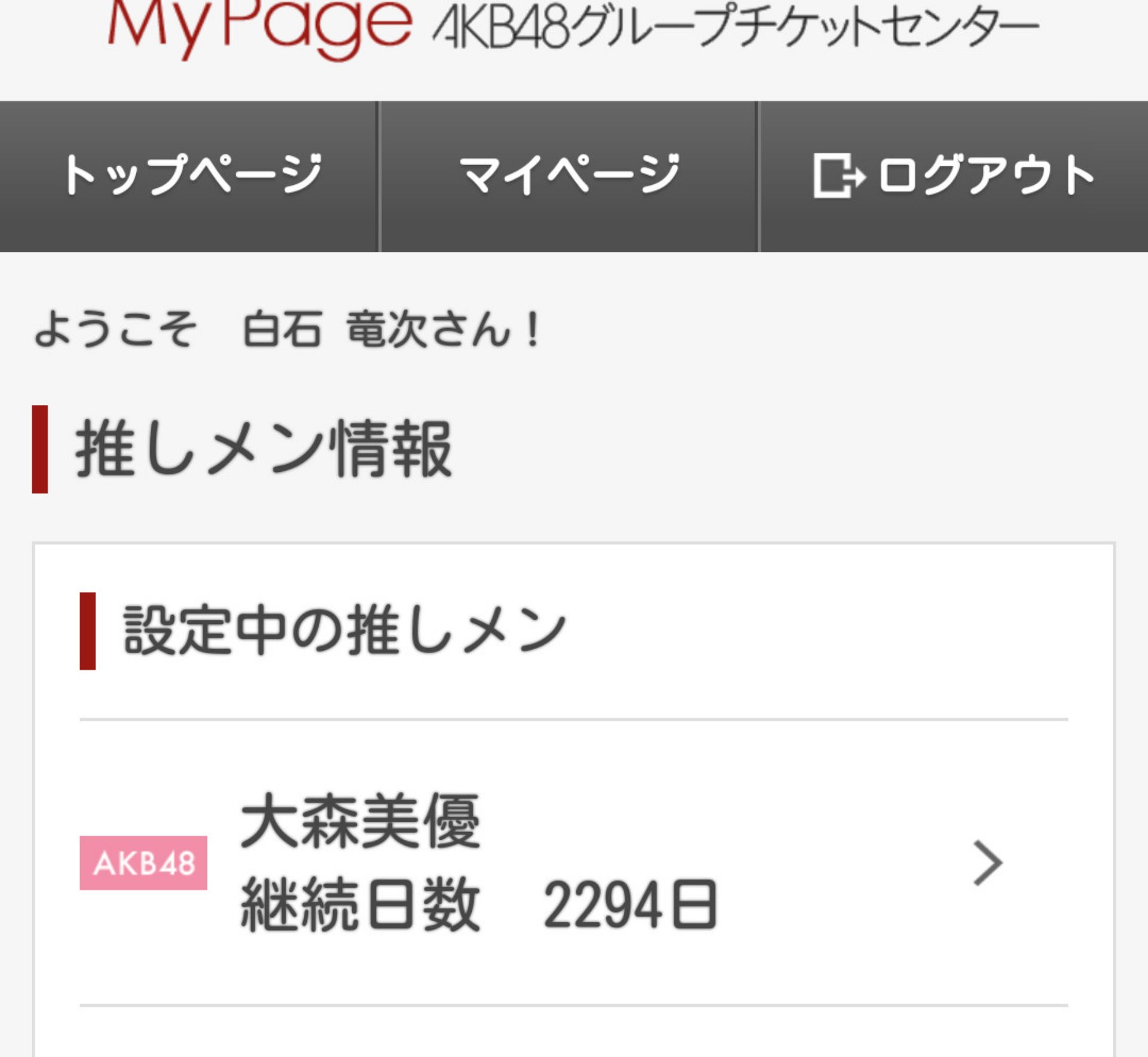Go to トップページ in the navigation bar

click(x=189, y=176)
